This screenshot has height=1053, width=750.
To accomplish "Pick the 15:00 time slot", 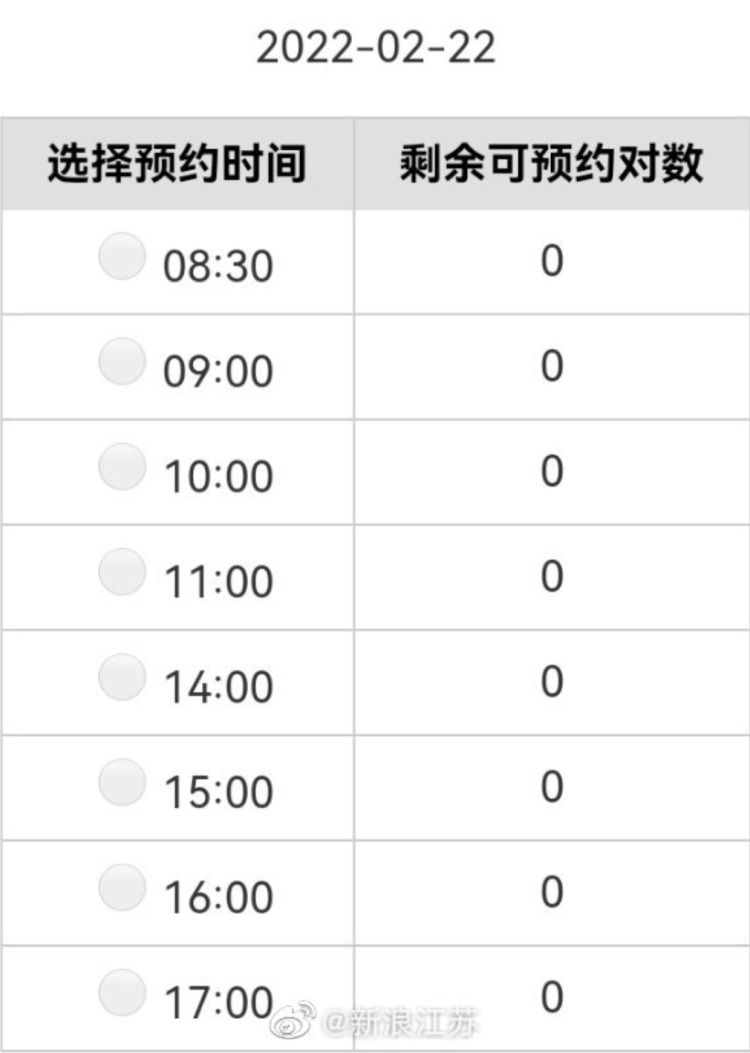I will click(x=122, y=782).
